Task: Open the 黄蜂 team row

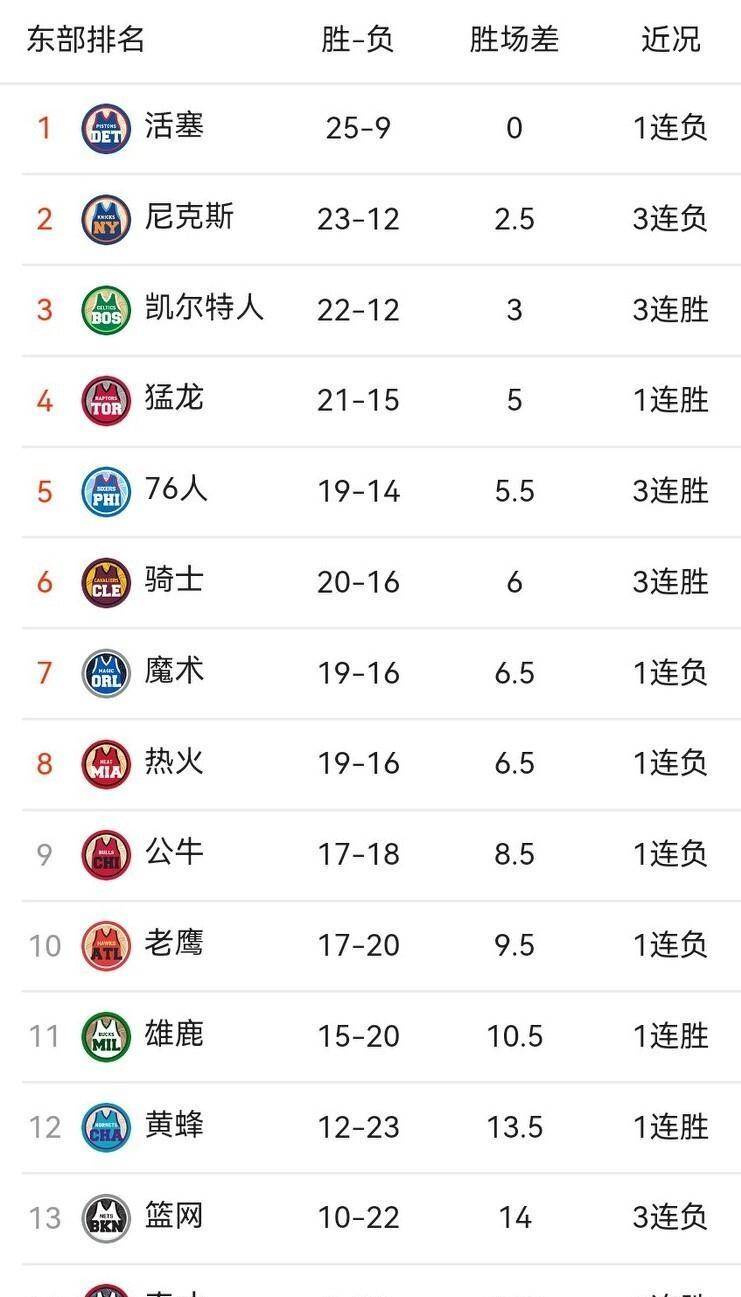Action: [x=174, y=1126]
